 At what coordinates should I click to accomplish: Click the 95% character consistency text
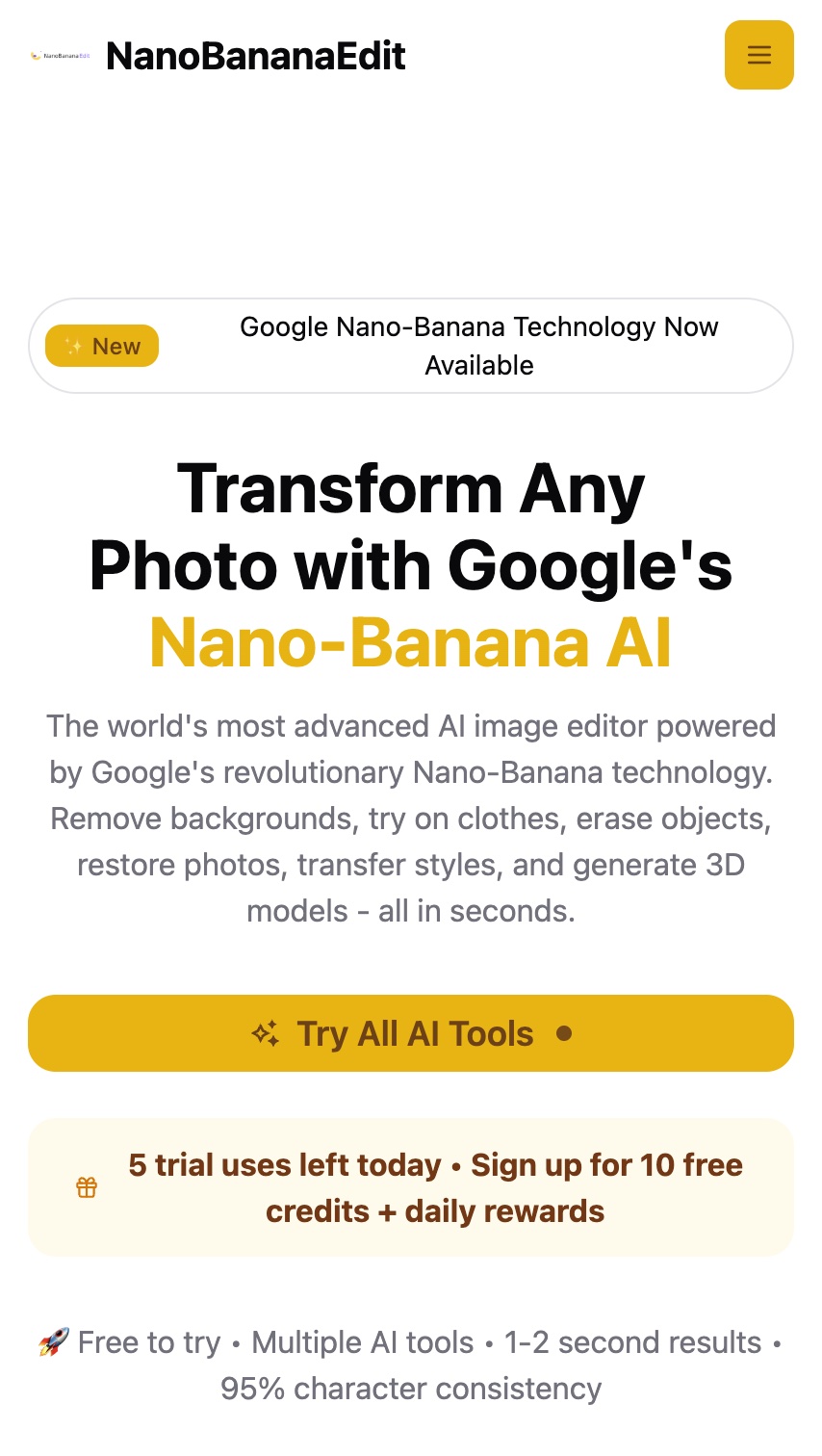410,1388
